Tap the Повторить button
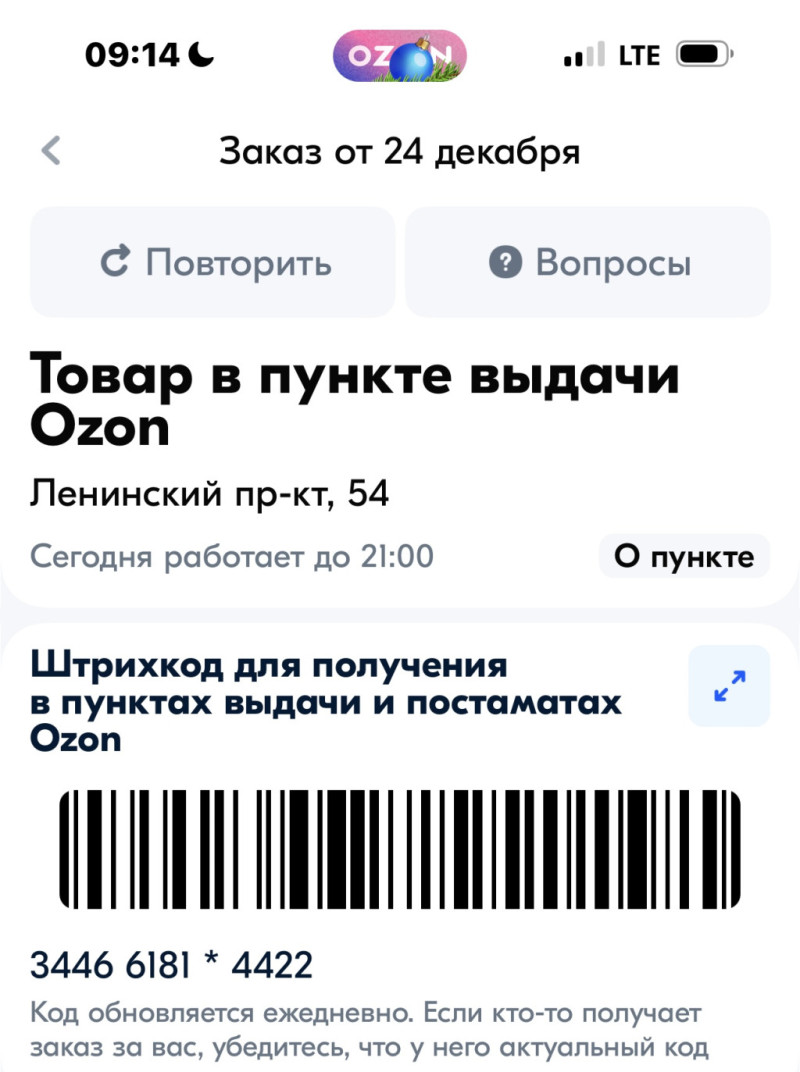800x1072 pixels. pyautogui.click(x=213, y=263)
